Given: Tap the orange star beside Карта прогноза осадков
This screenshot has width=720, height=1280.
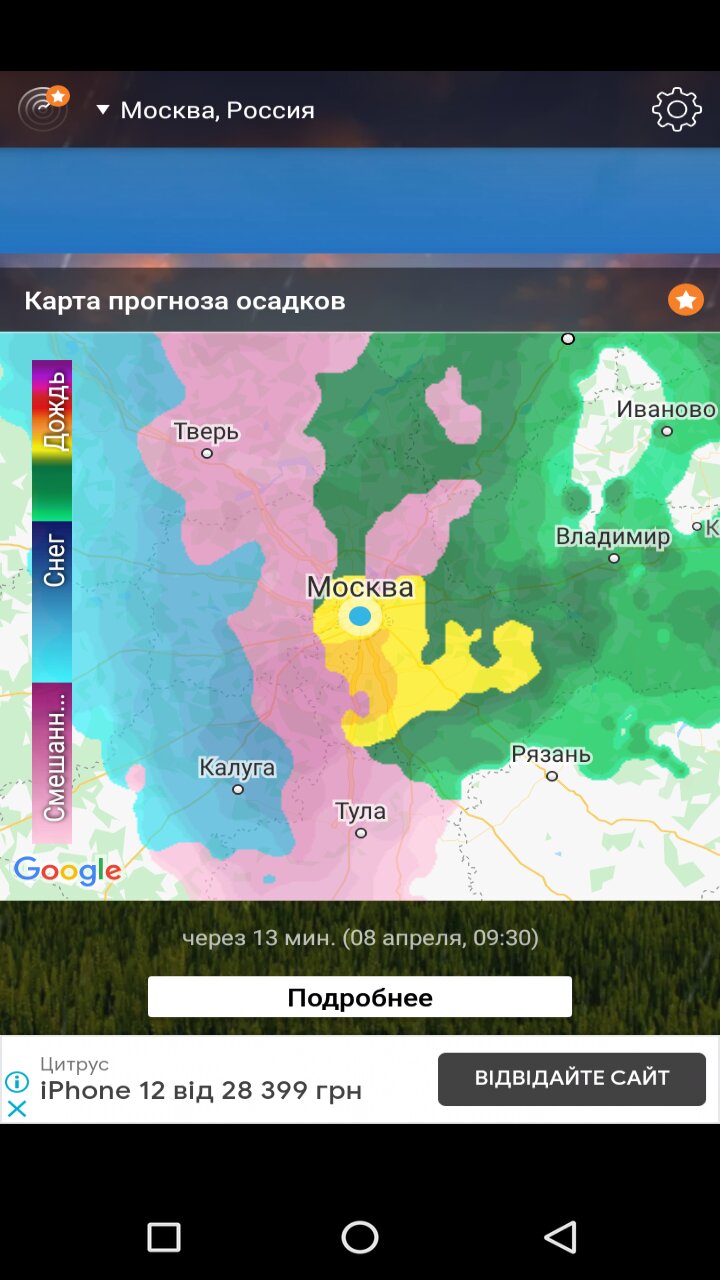Looking at the screenshot, I should point(686,300).
